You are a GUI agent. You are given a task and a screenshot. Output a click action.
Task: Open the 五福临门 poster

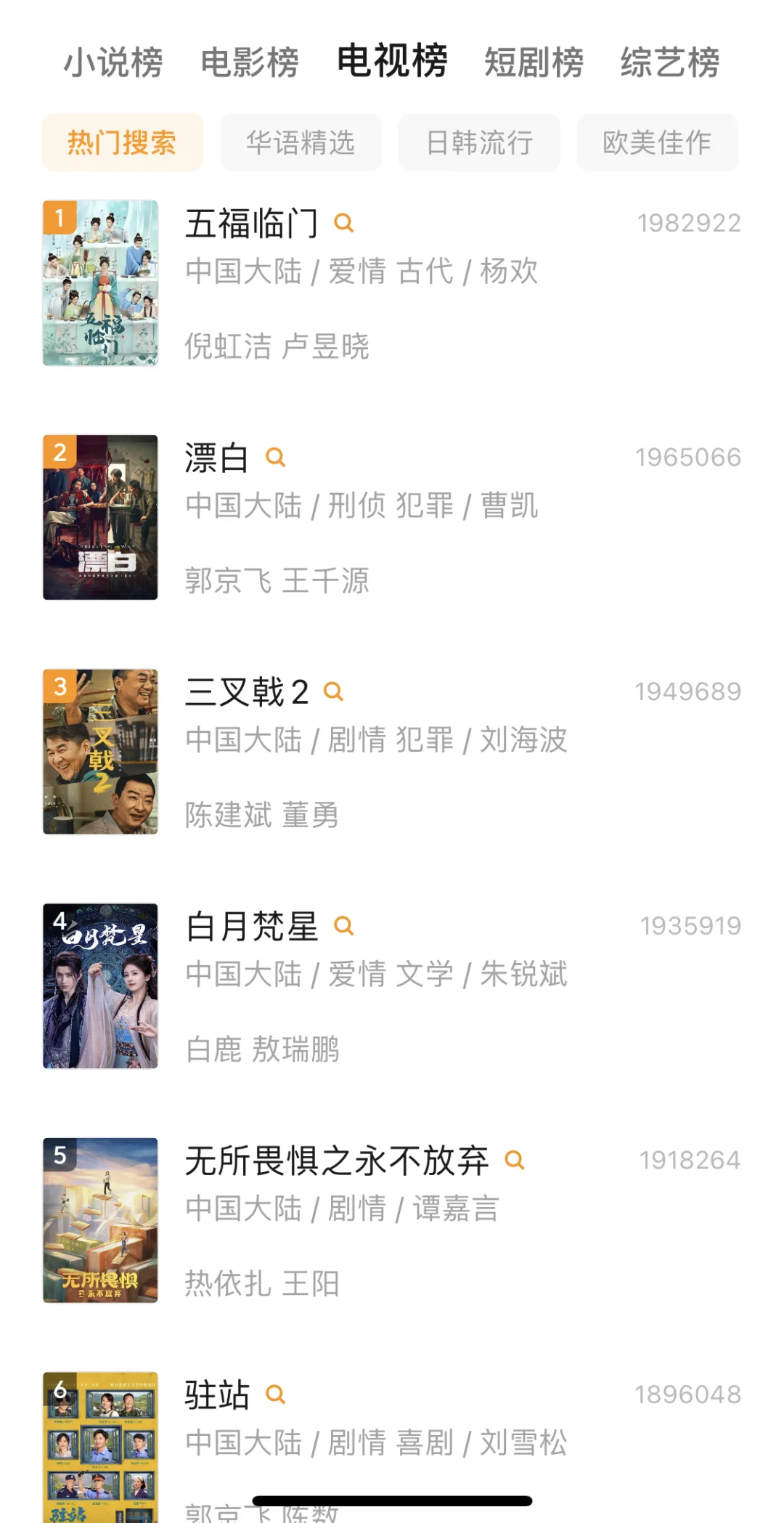(100, 283)
